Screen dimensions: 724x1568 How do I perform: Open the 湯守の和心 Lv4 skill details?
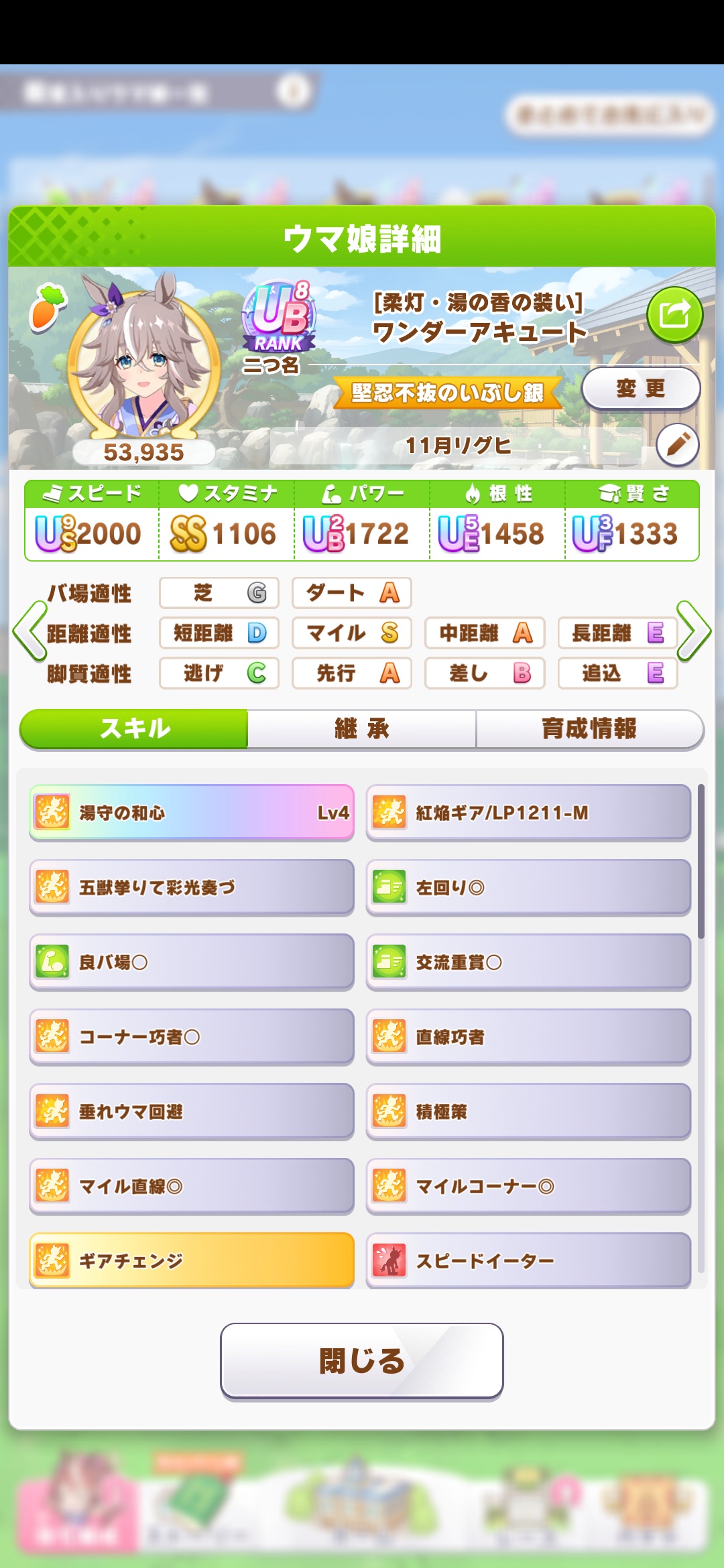pos(192,812)
